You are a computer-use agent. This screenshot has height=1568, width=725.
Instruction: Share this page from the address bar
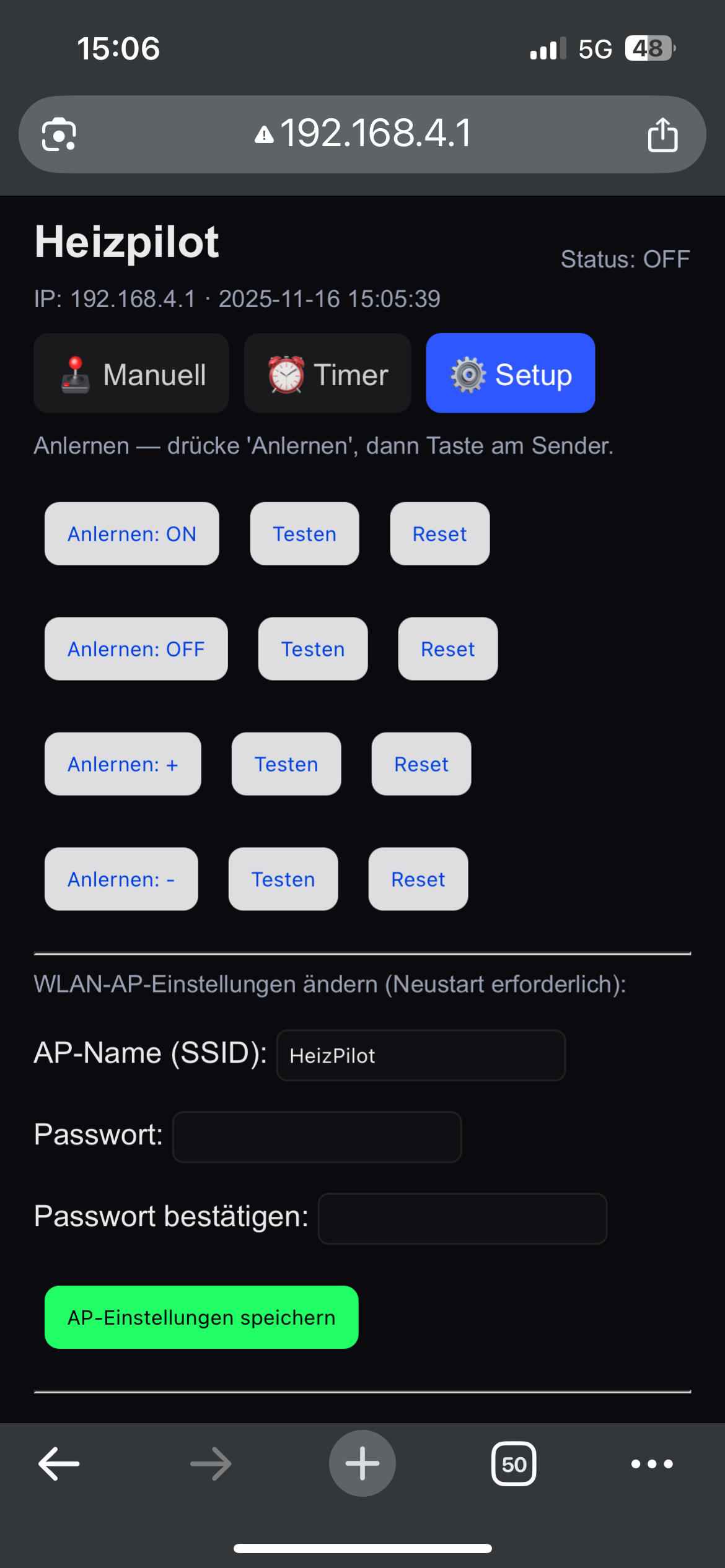coord(662,134)
